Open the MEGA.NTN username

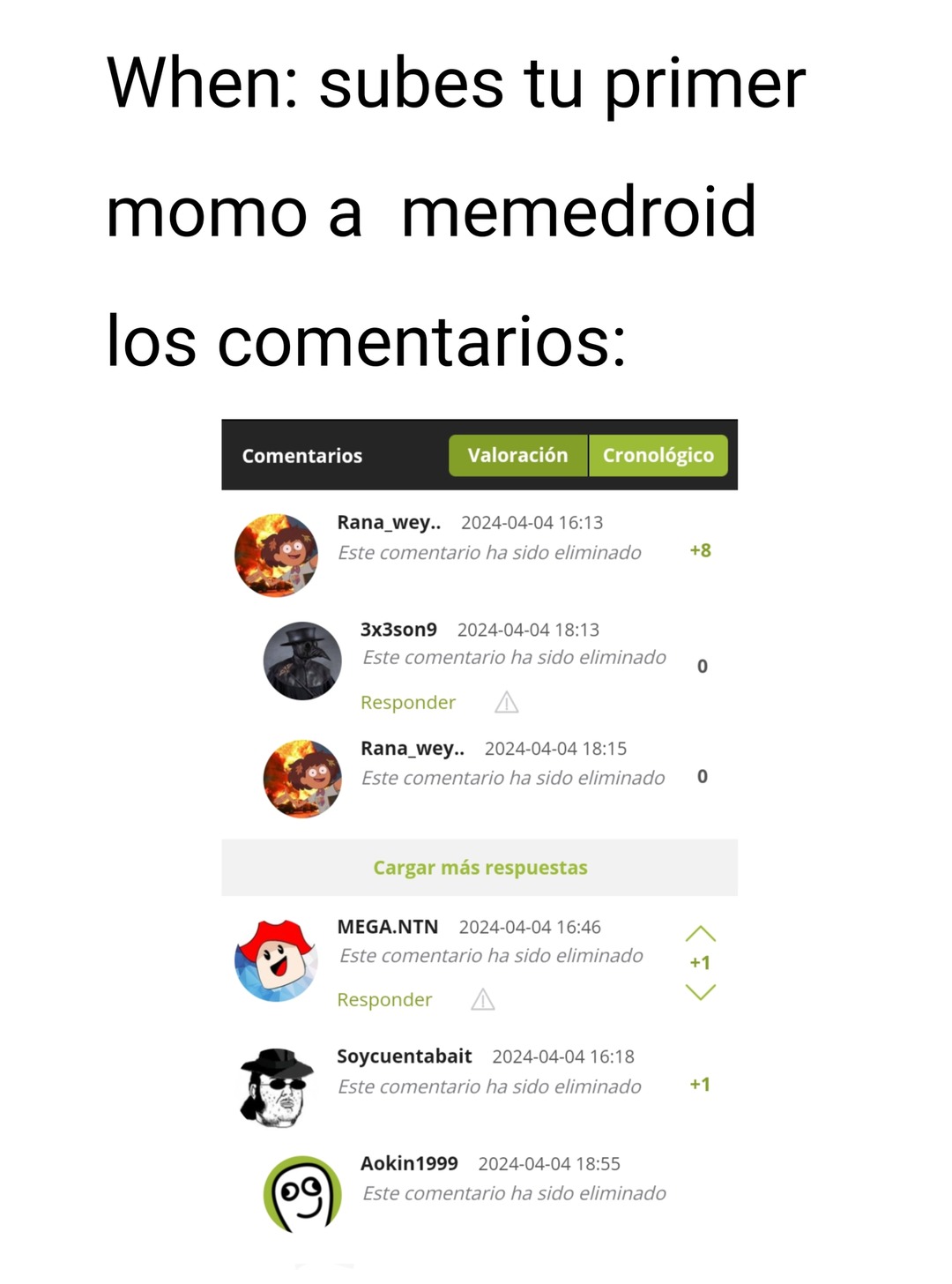point(388,927)
